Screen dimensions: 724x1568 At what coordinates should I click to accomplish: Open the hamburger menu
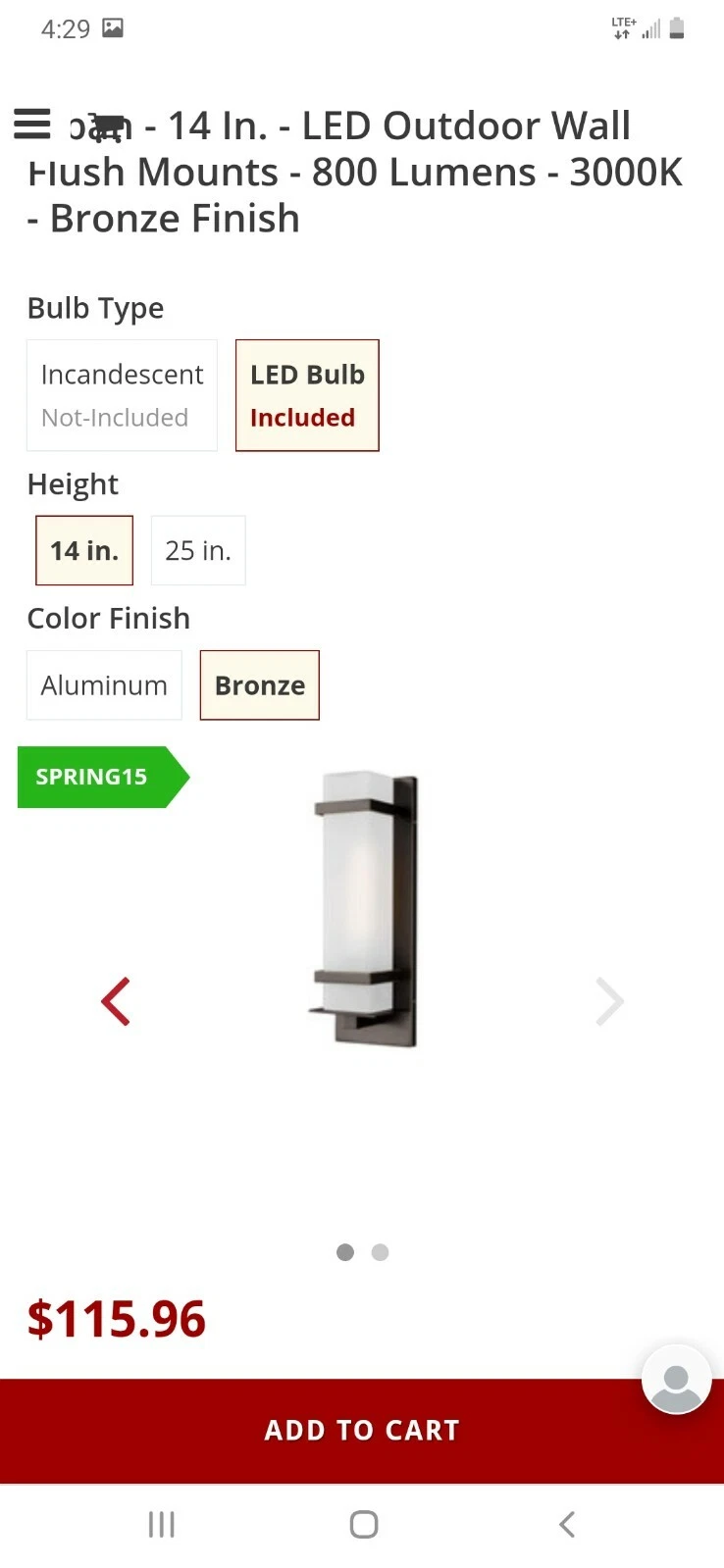pos(31,125)
